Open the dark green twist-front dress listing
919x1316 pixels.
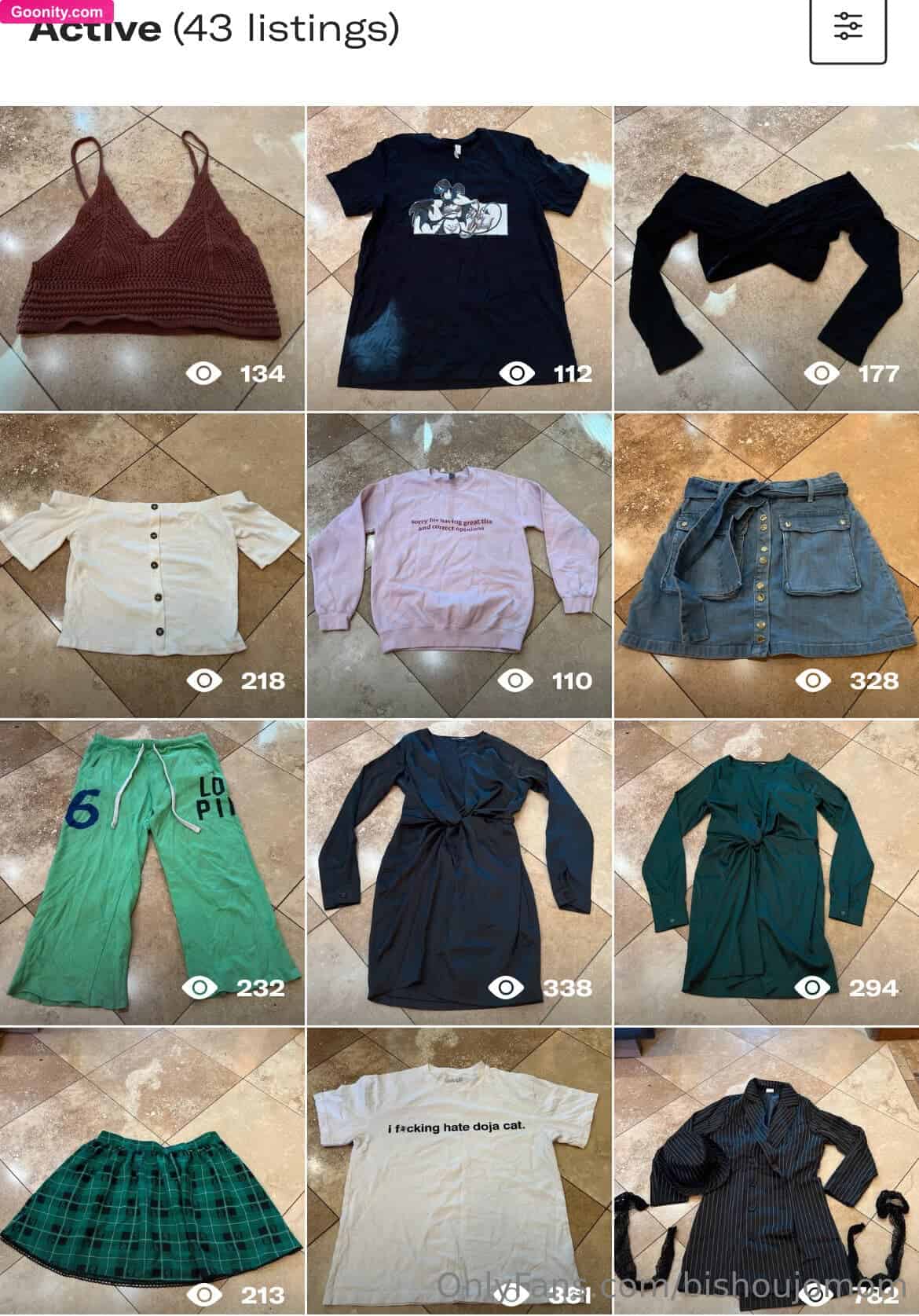pyautogui.click(x=767, y=872)
